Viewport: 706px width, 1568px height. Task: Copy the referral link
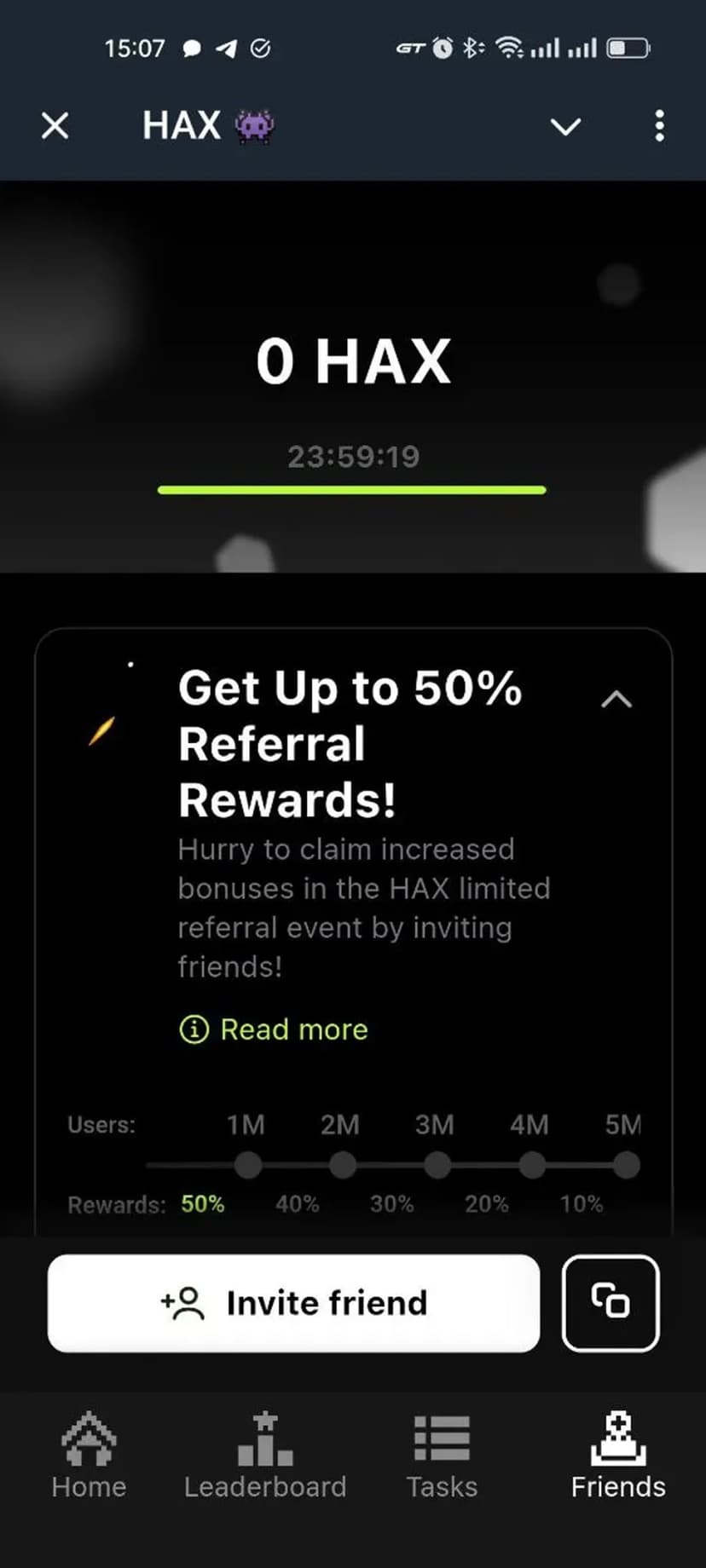pos(611,1302)
